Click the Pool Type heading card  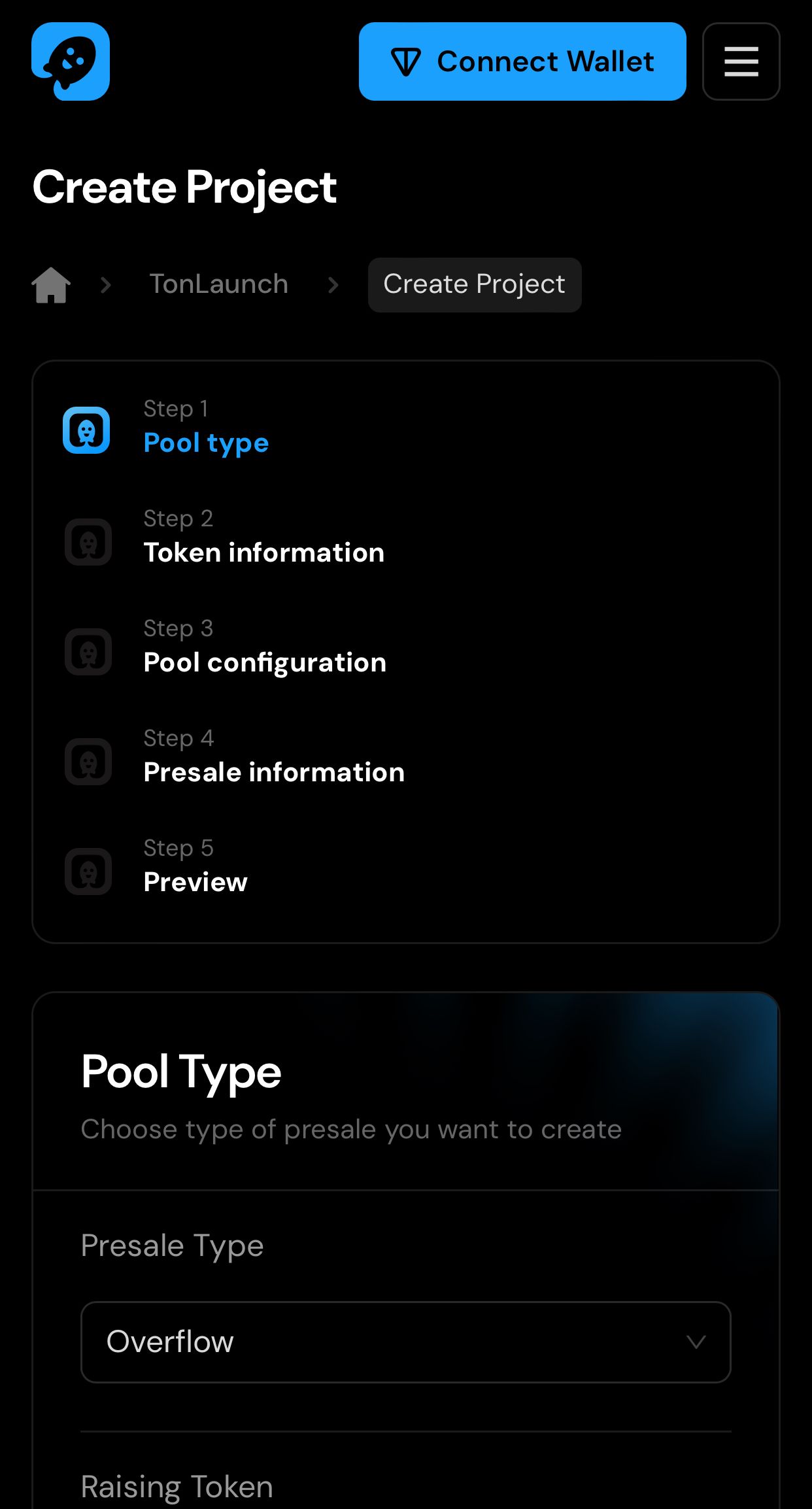(180, 1071)
